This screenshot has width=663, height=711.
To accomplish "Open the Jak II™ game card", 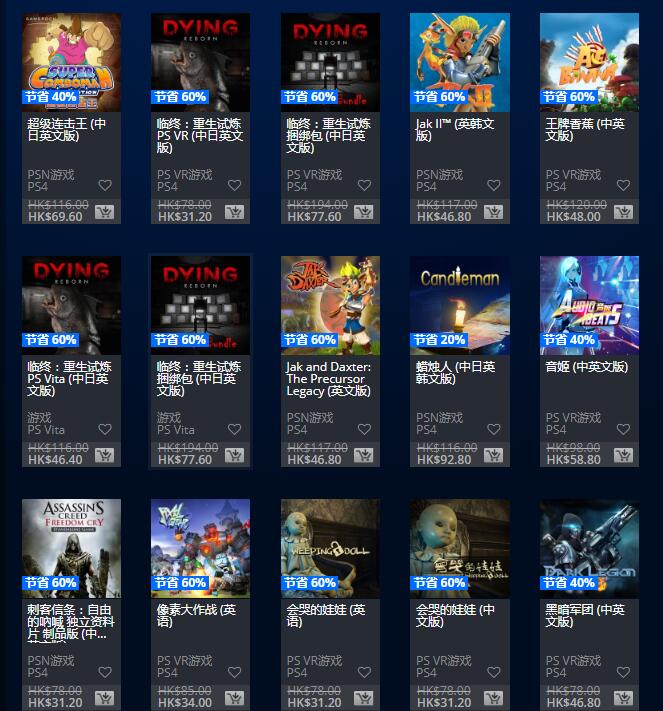I will tap(459, 62).
